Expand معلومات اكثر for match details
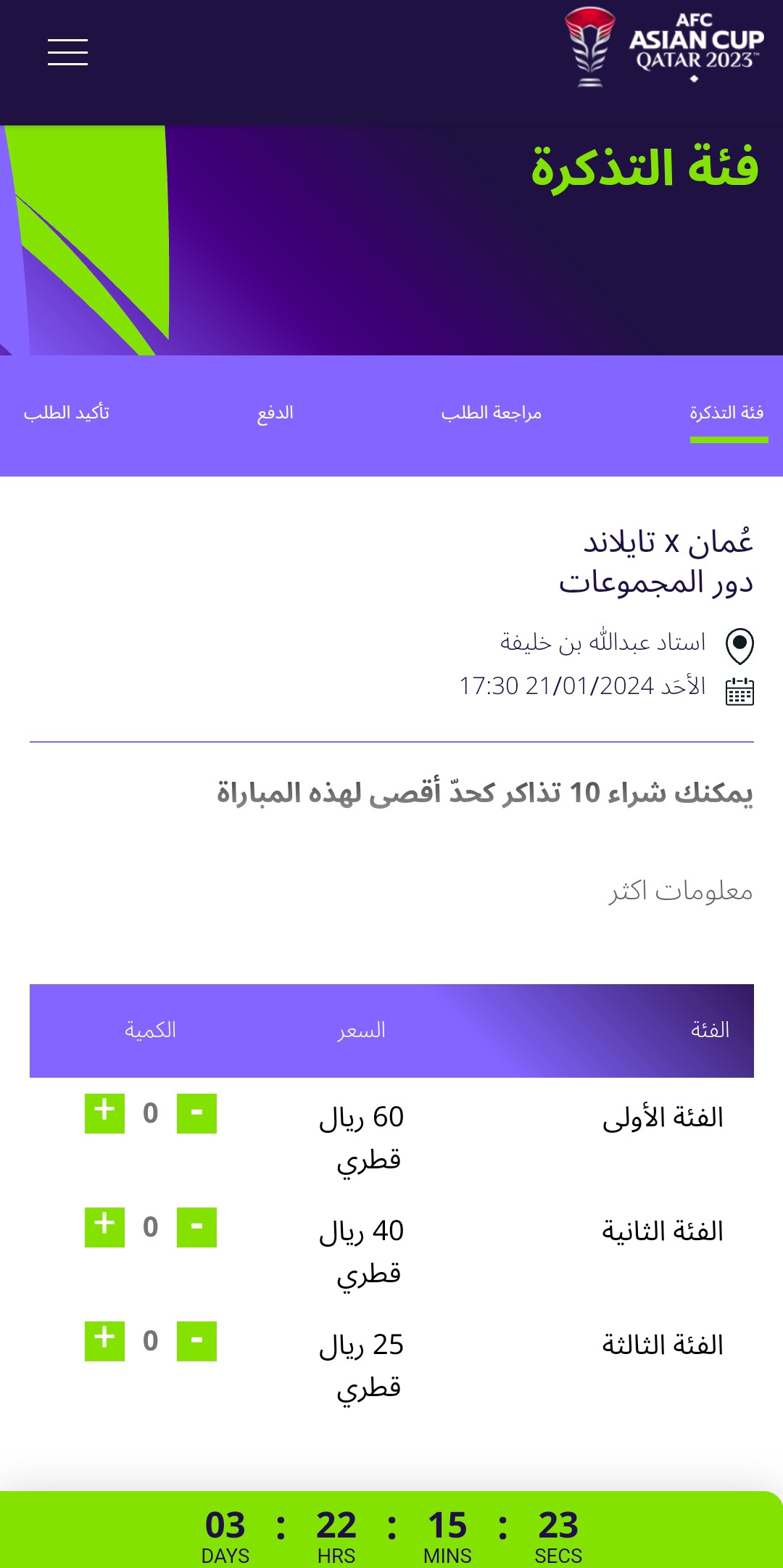783x1568 pixels. (x=681, y=890)
